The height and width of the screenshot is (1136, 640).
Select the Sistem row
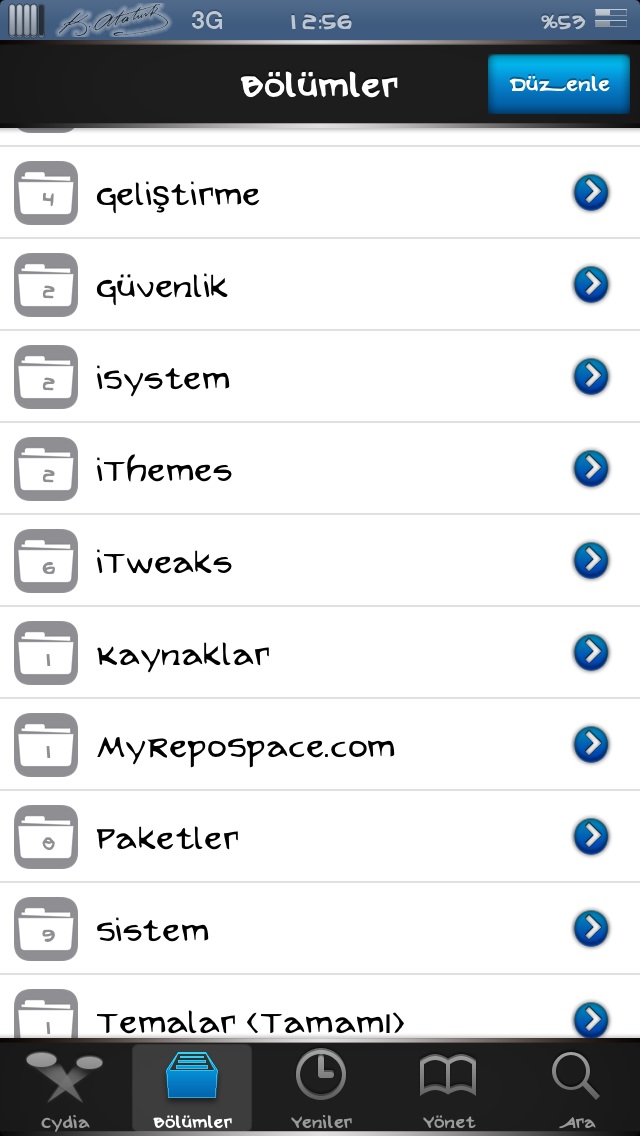pos(320,929)
